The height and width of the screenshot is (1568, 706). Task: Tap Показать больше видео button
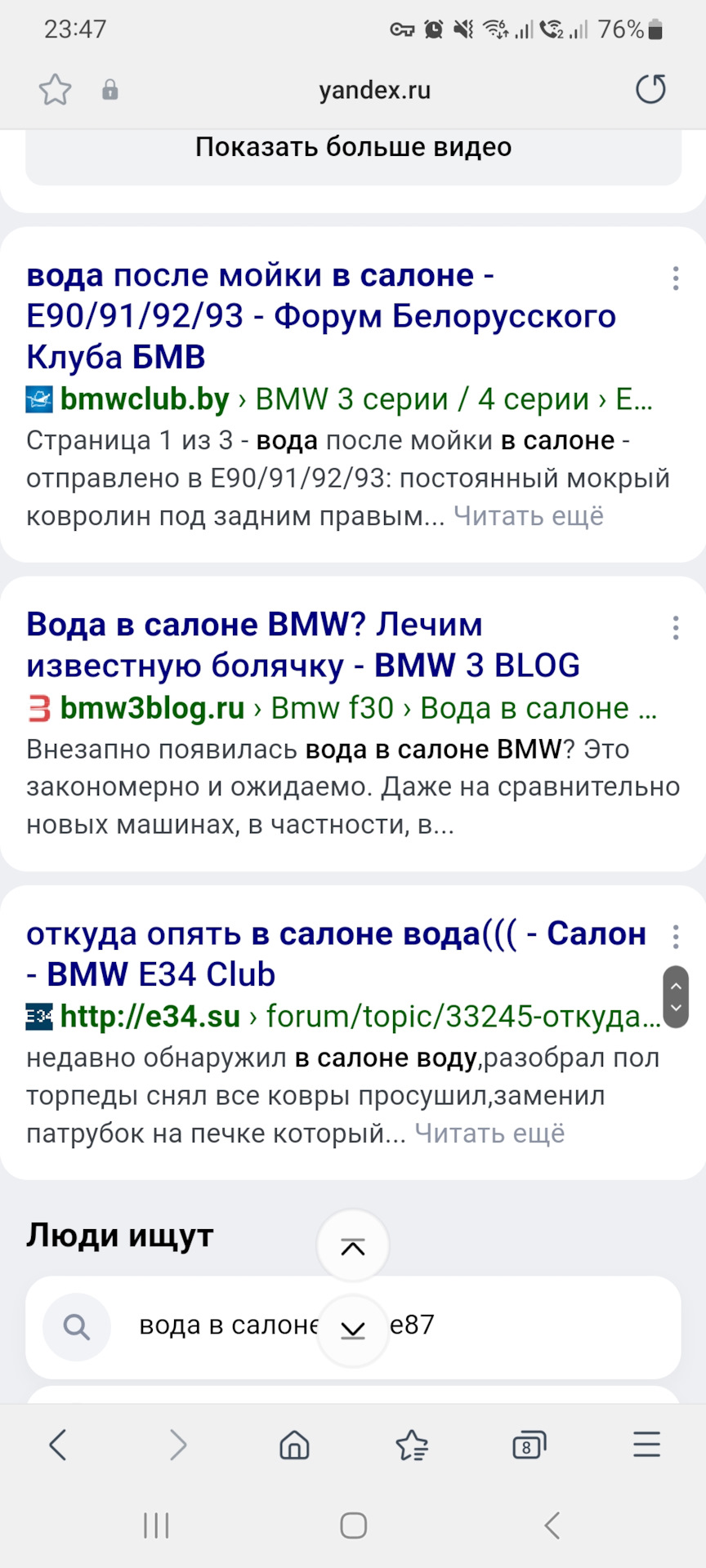point(353,148)
